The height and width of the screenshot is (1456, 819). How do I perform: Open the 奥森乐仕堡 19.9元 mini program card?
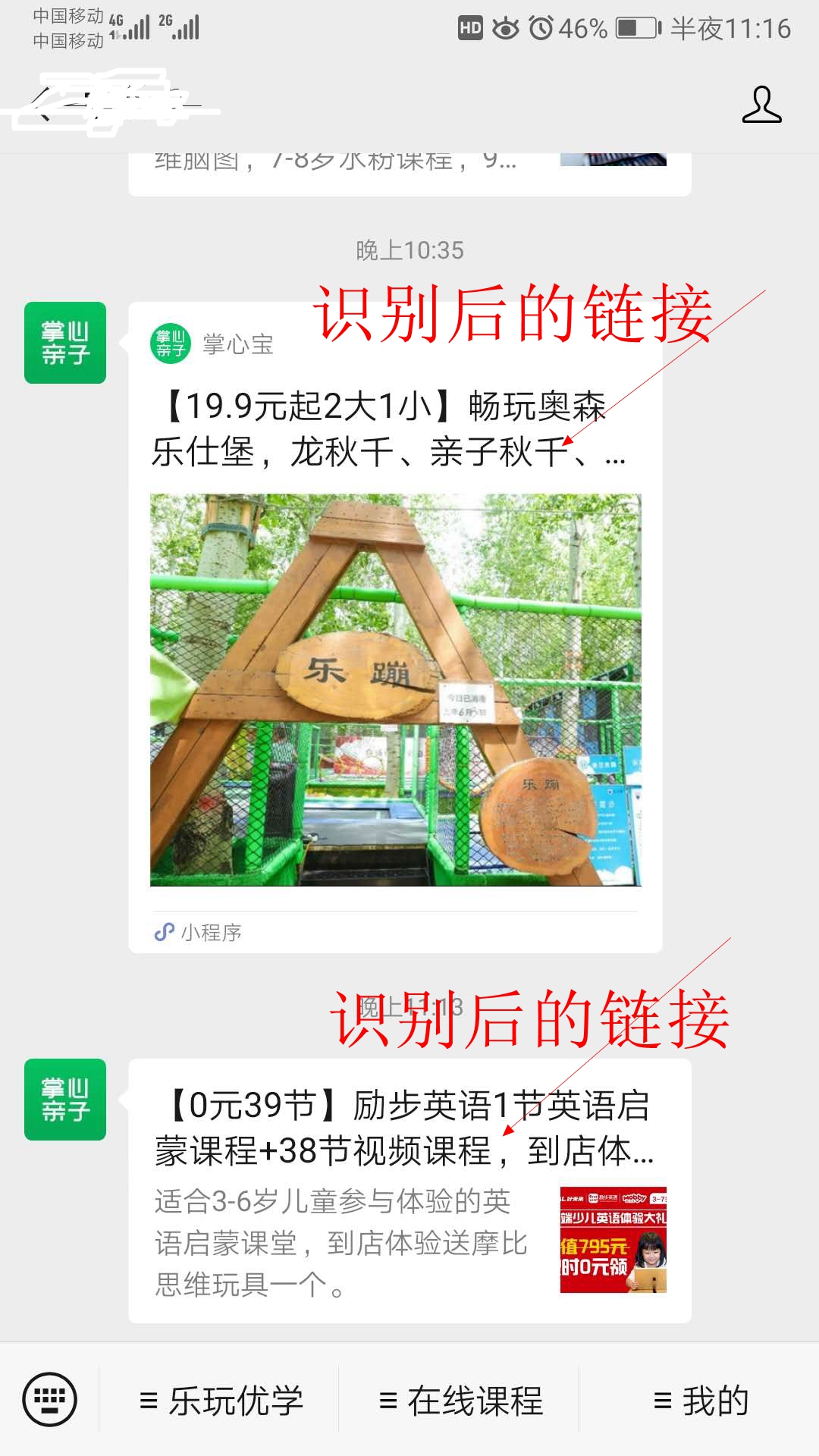tap(395, 645)
